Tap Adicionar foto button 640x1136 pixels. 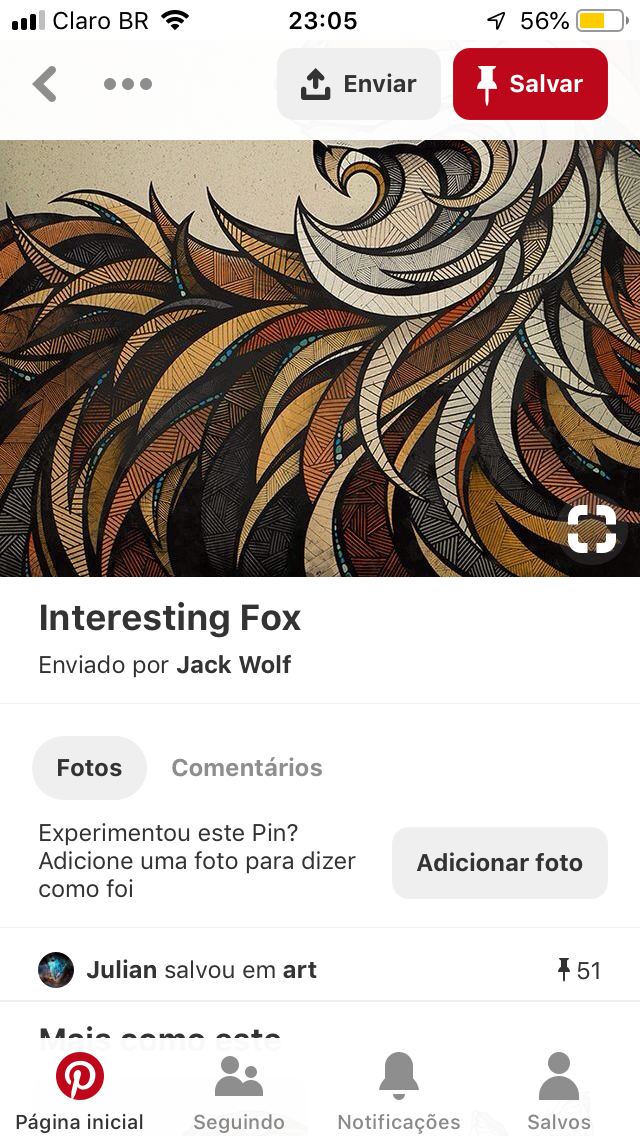(499, 863)
